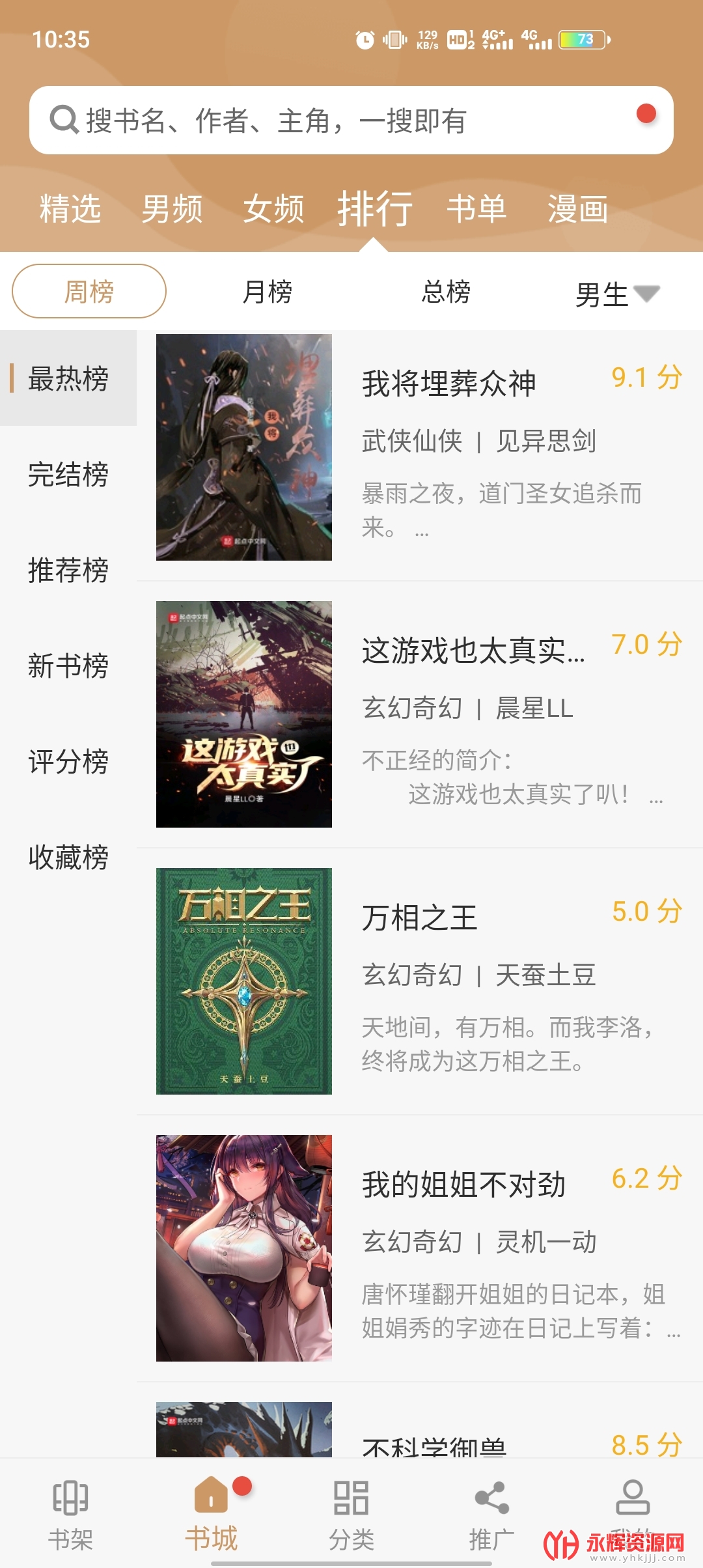Image resolution: width=703 pixels, height=1568 pixels.
Task: Open the book 万相之王
Action: coord(420,981)
